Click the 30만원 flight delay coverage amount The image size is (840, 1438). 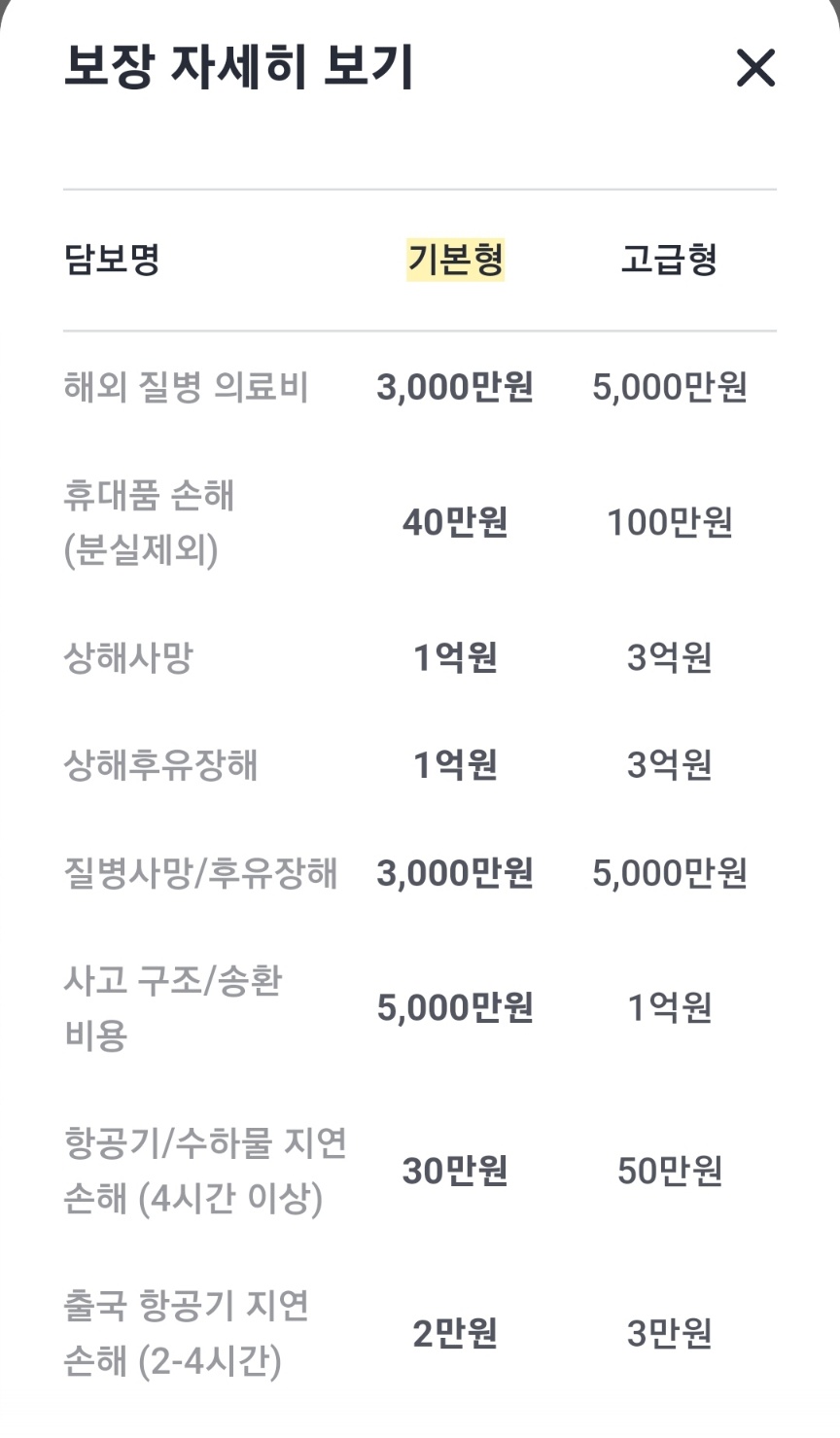[456, 1172]
